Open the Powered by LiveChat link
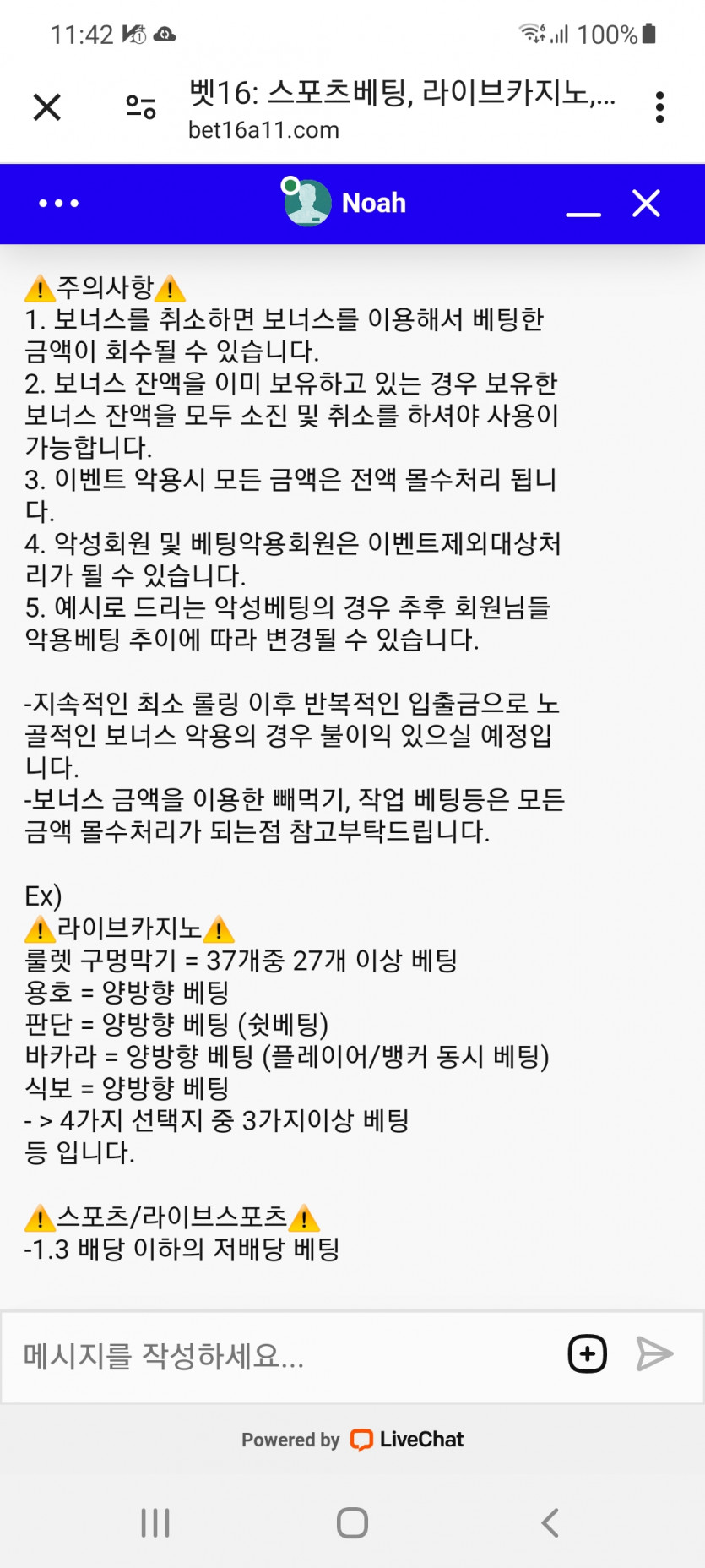The width and height of the screenshot is (705, 1568). [353, 1440]
